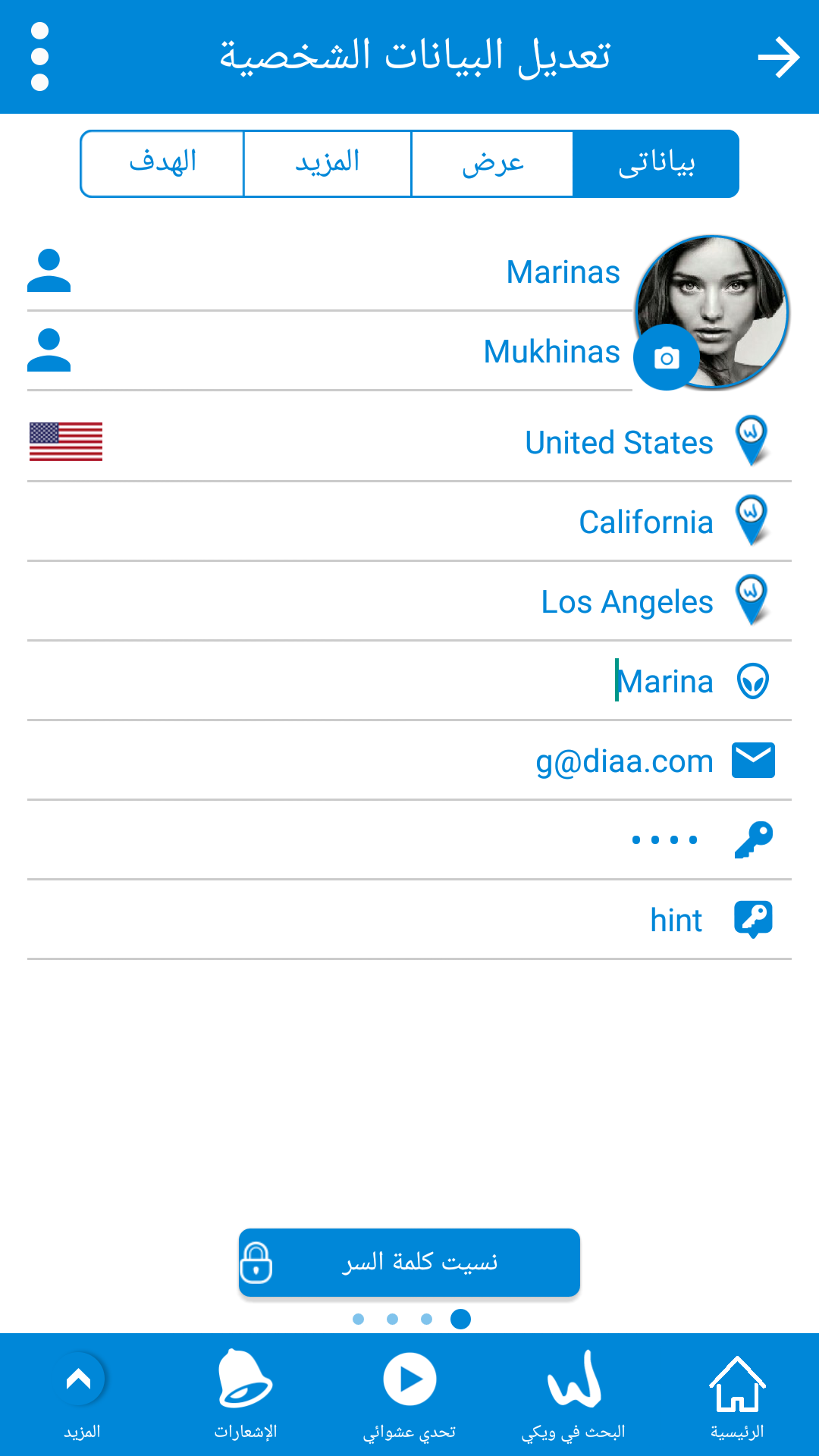
Task: Edit the password hint field
Action: tap(409, 920)
